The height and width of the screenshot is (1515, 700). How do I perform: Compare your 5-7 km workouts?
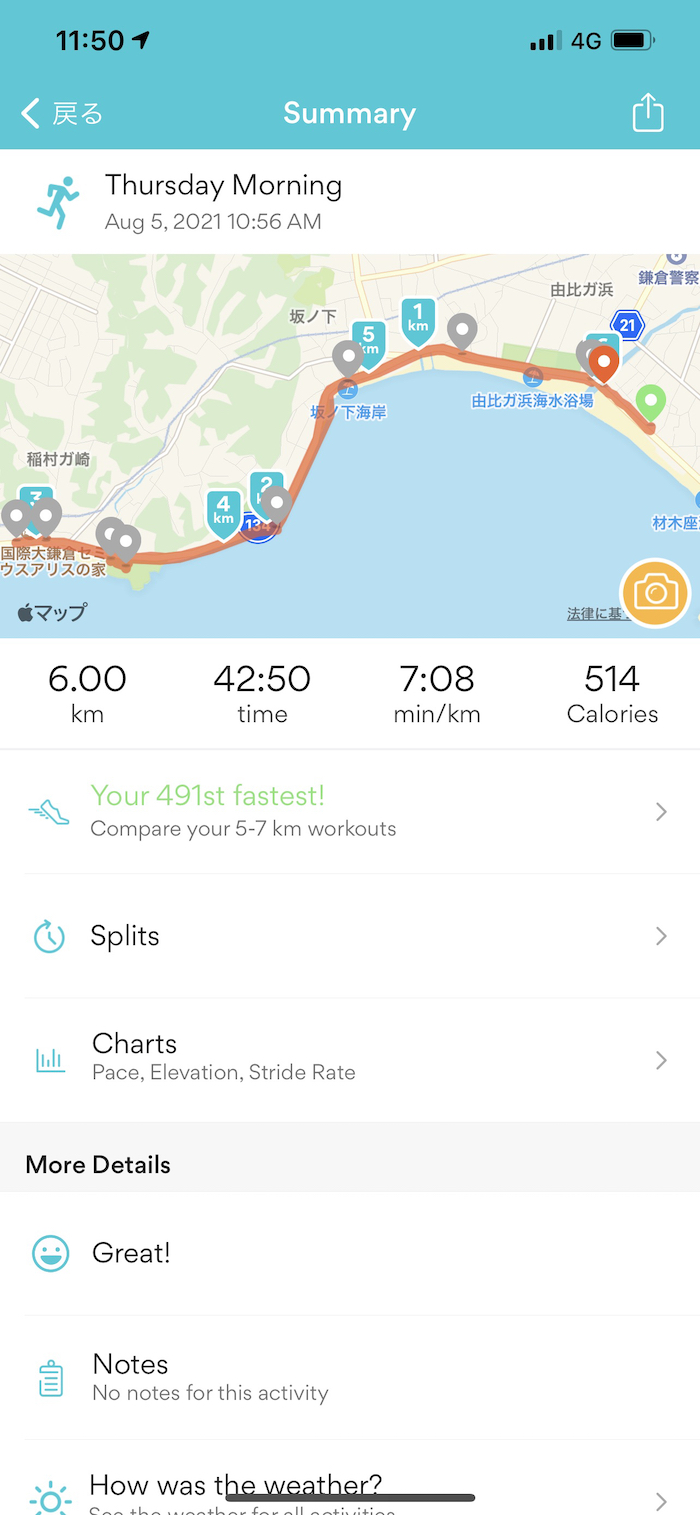[x=348, y=811]
